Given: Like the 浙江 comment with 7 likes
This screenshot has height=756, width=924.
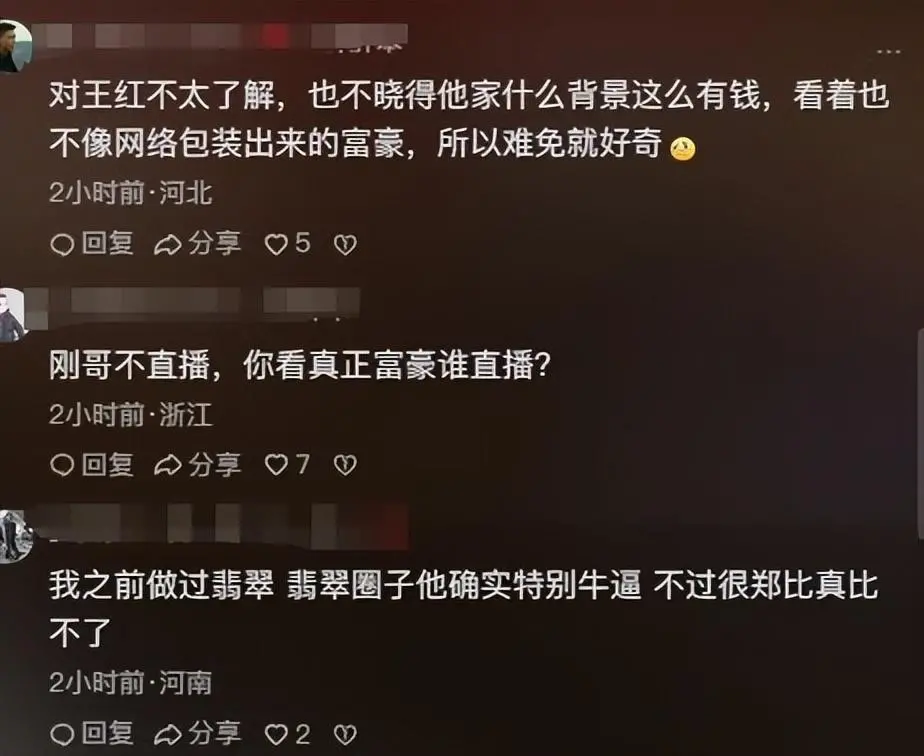Looking at the screenshot, I should click(x=277, y=464).
